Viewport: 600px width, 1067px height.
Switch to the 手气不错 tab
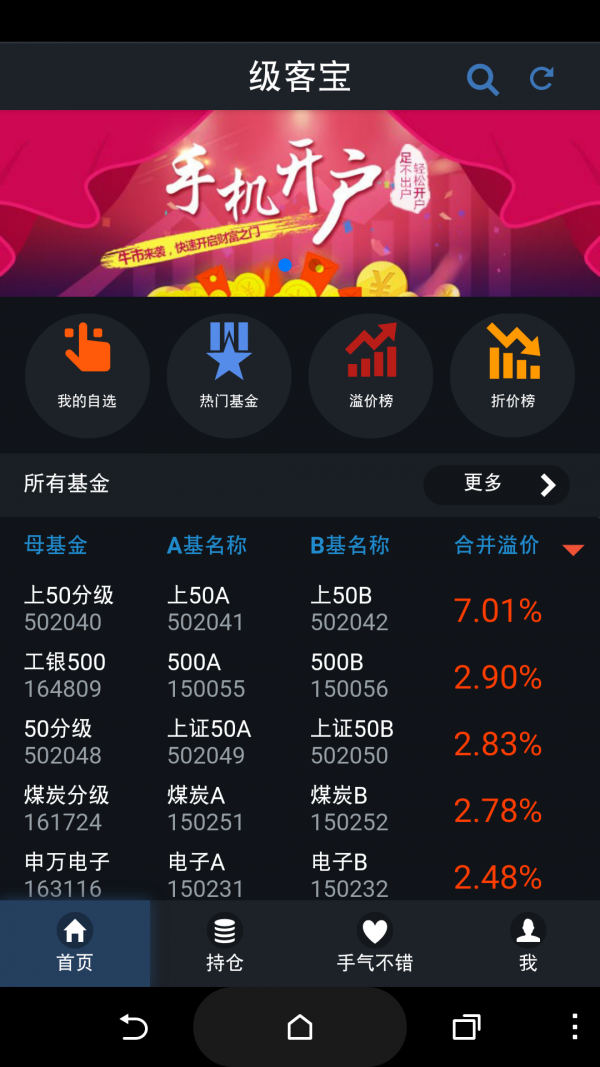pos(375,943)
